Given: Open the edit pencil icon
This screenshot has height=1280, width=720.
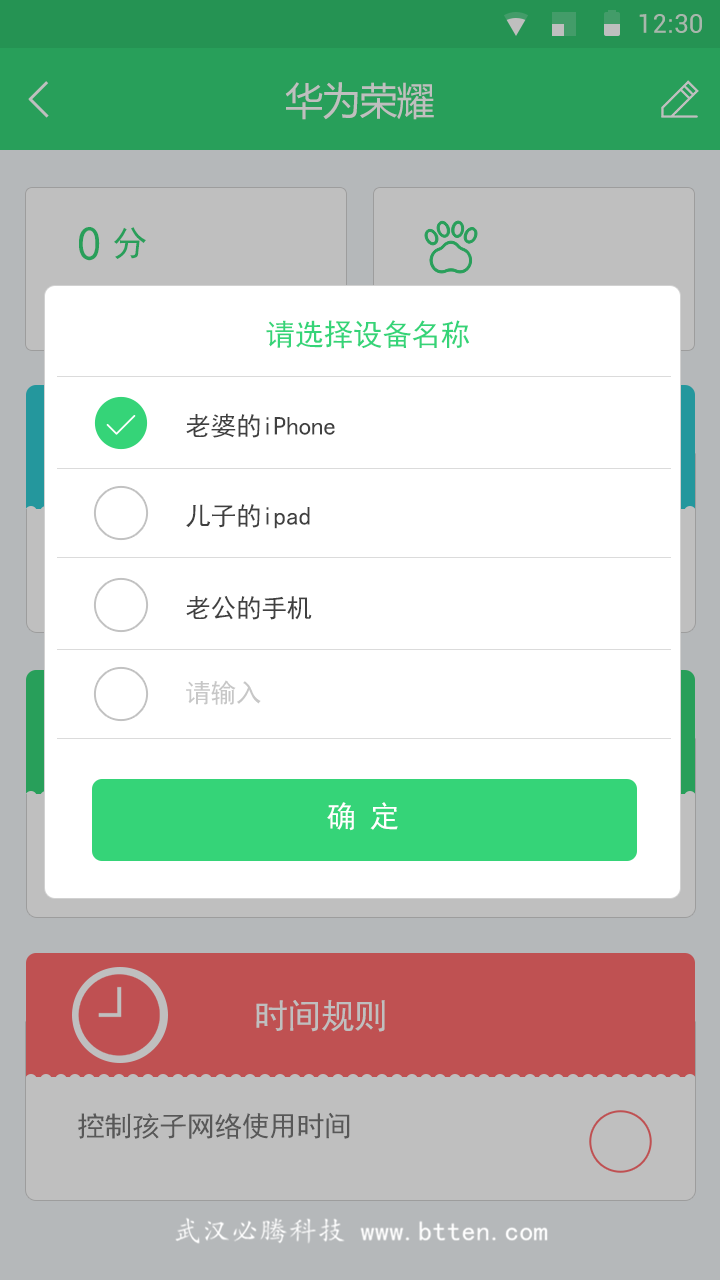Looking at the screenshot, I should (680, 99).
